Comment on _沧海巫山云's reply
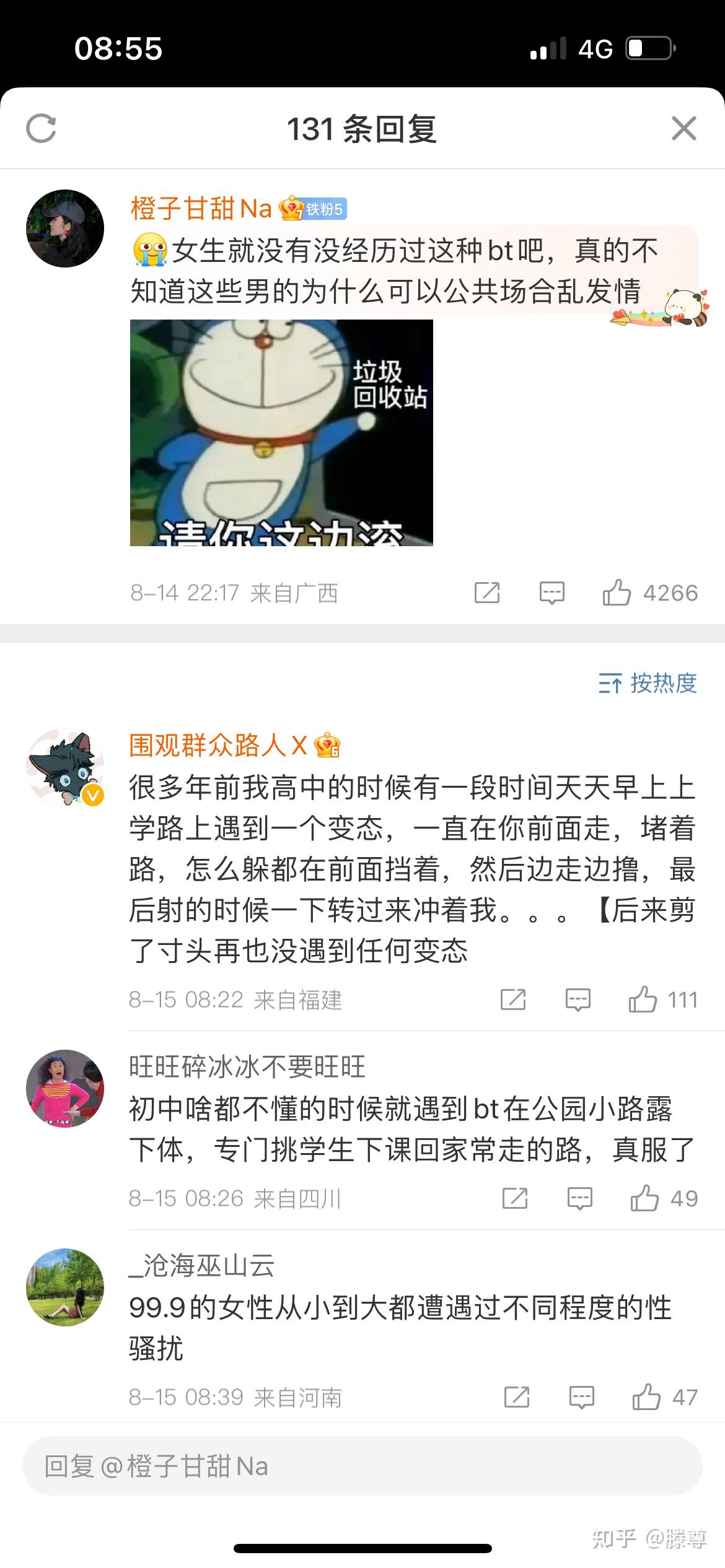Image resolution: width=725 pixels, height=1568 pixels. tap(581, 1397)
